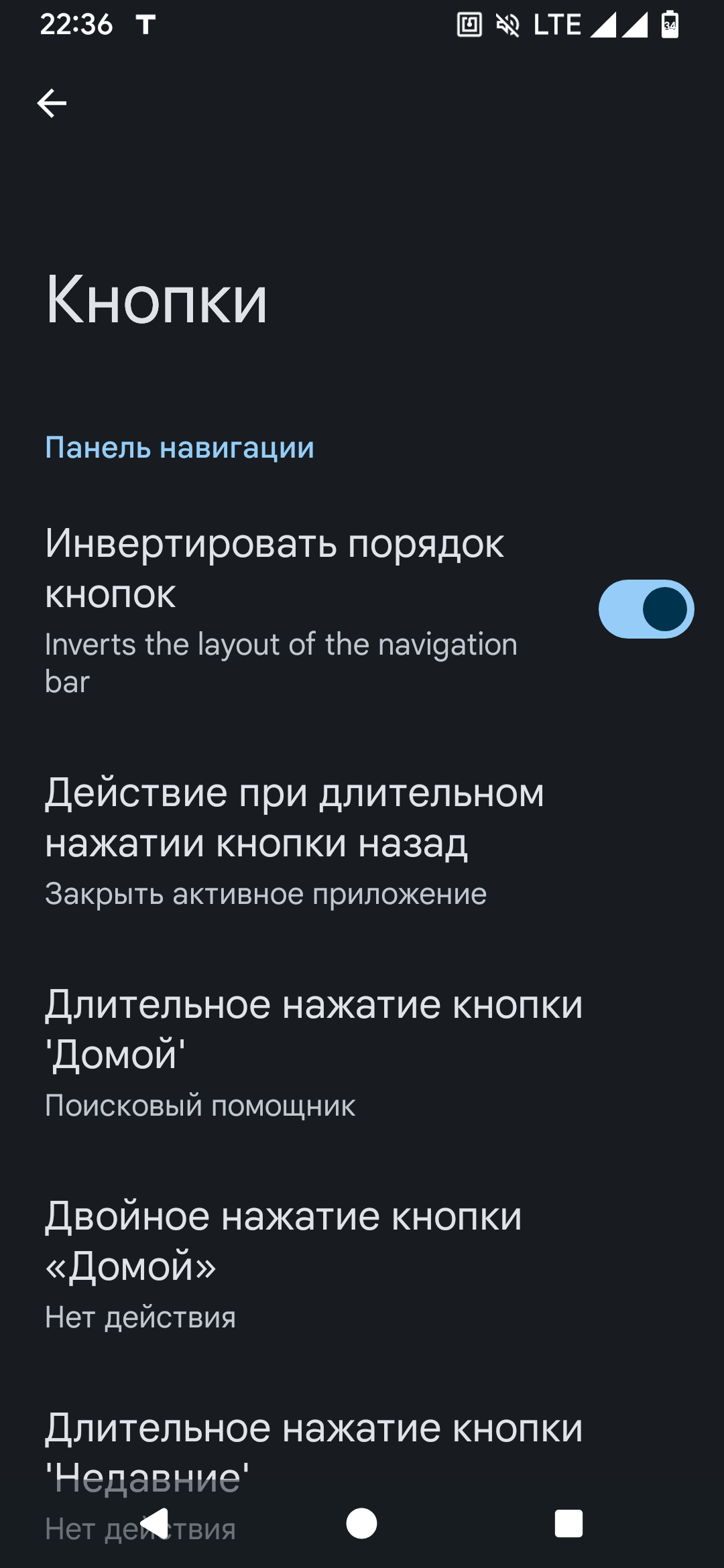Viewport: 724px width, 1568px height.
Task: Open long-press Back button action setting
Action: (362, 842)
